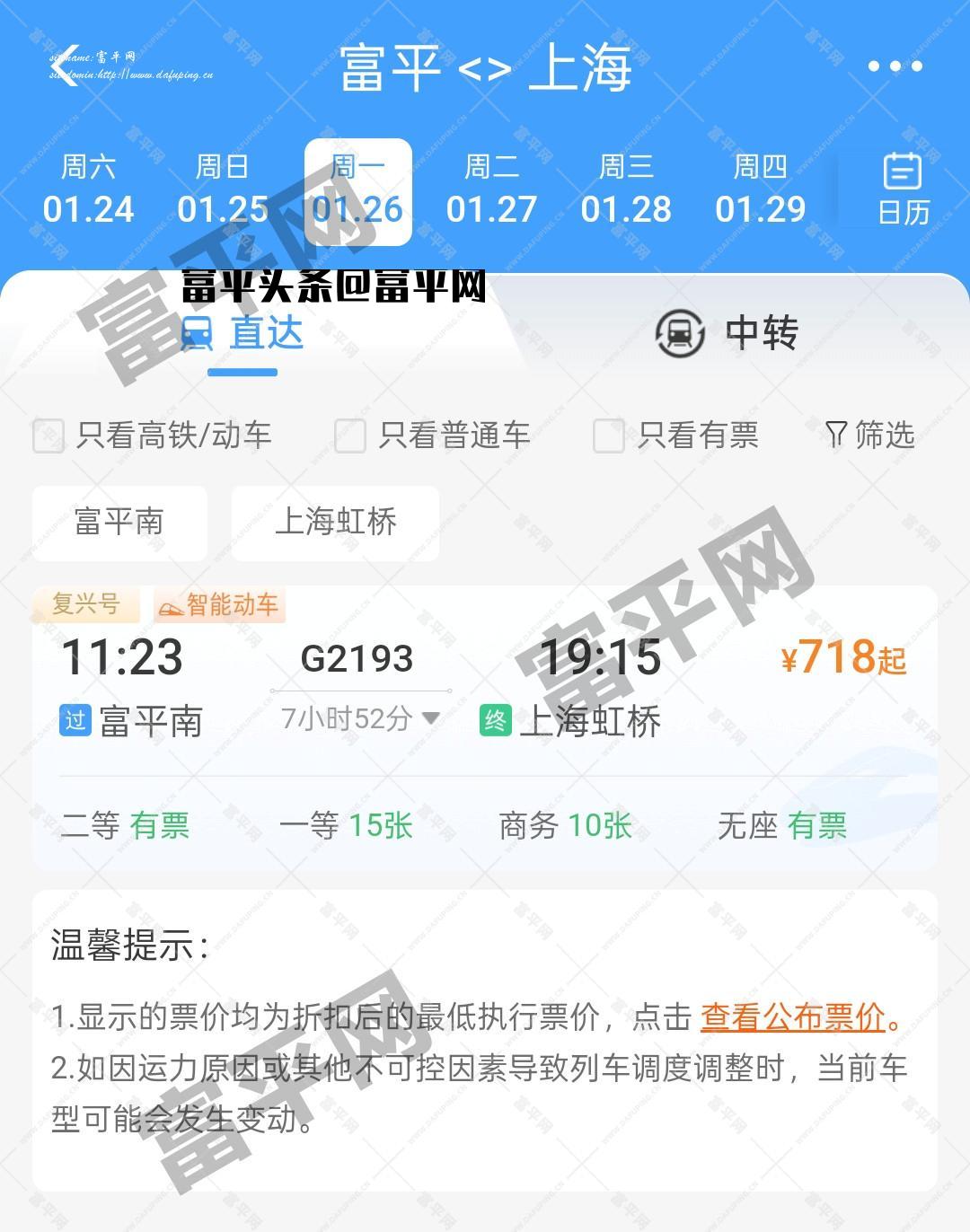
Task: Tap the 上海虹桥 station chip
Action: click(335, 522)
